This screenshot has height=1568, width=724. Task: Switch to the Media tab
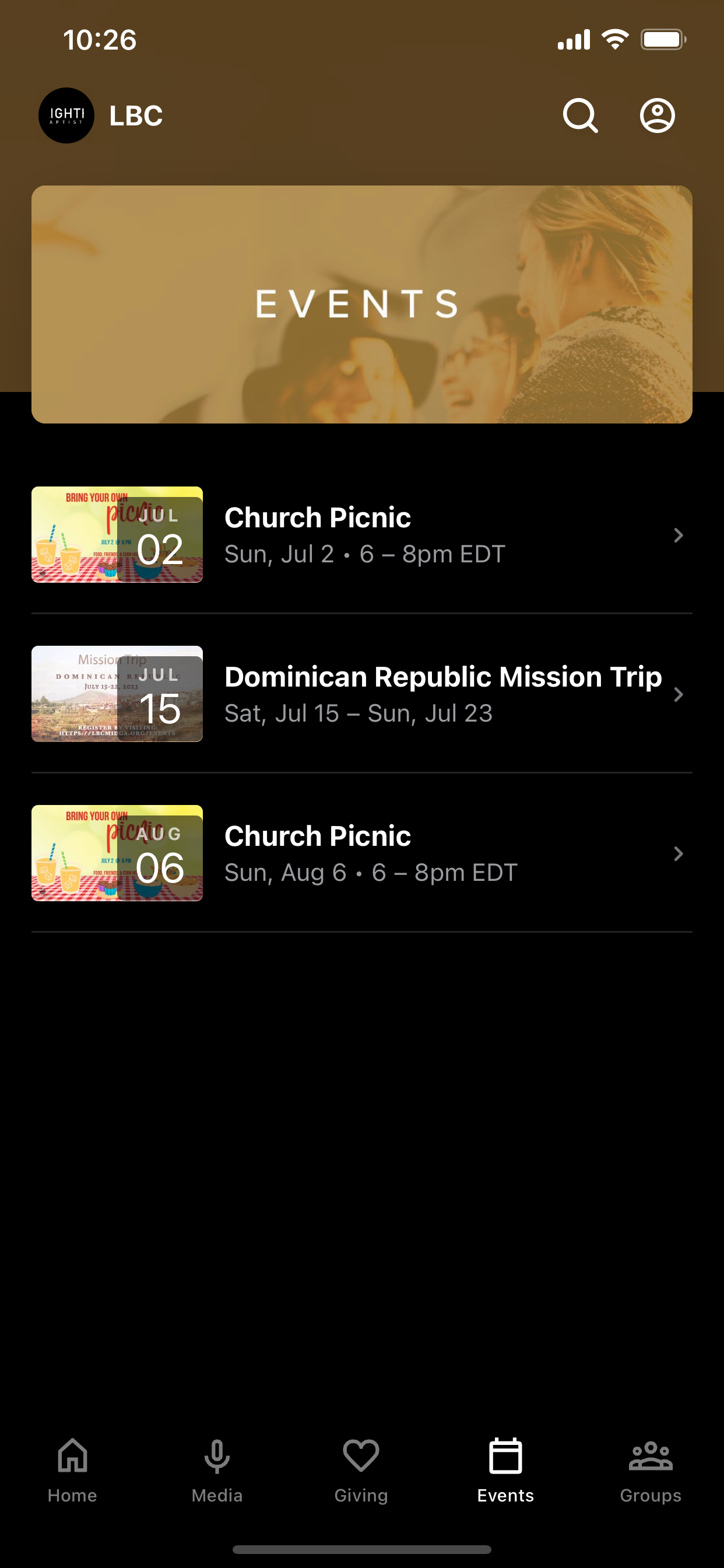pos(217,1470)
